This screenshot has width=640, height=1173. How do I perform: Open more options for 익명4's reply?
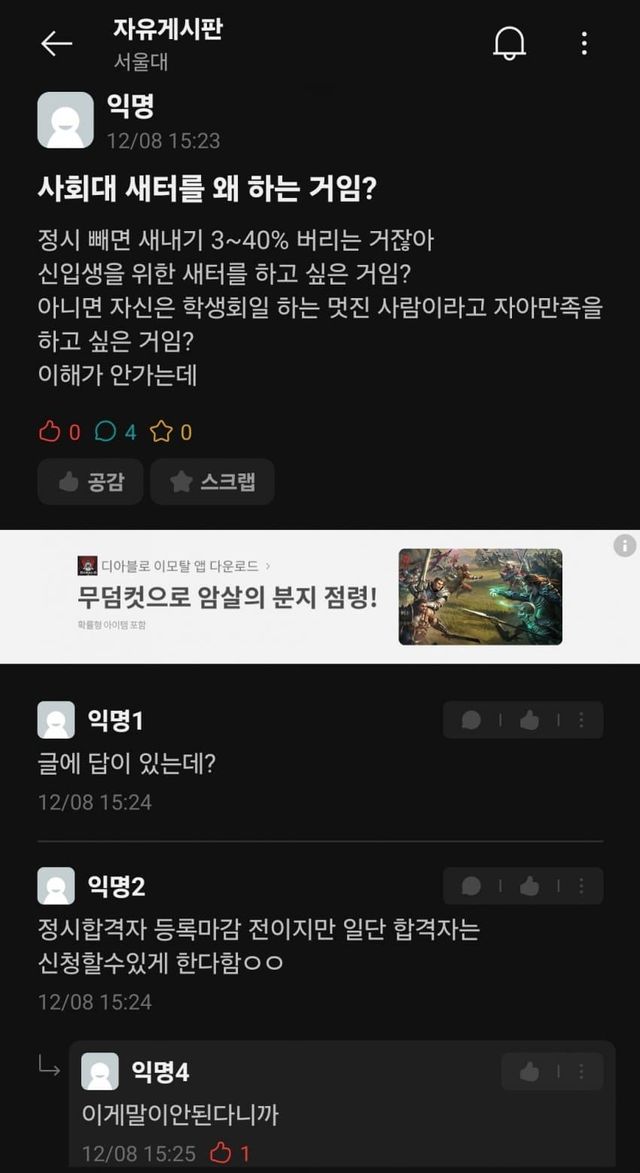tap(582, 1071)
